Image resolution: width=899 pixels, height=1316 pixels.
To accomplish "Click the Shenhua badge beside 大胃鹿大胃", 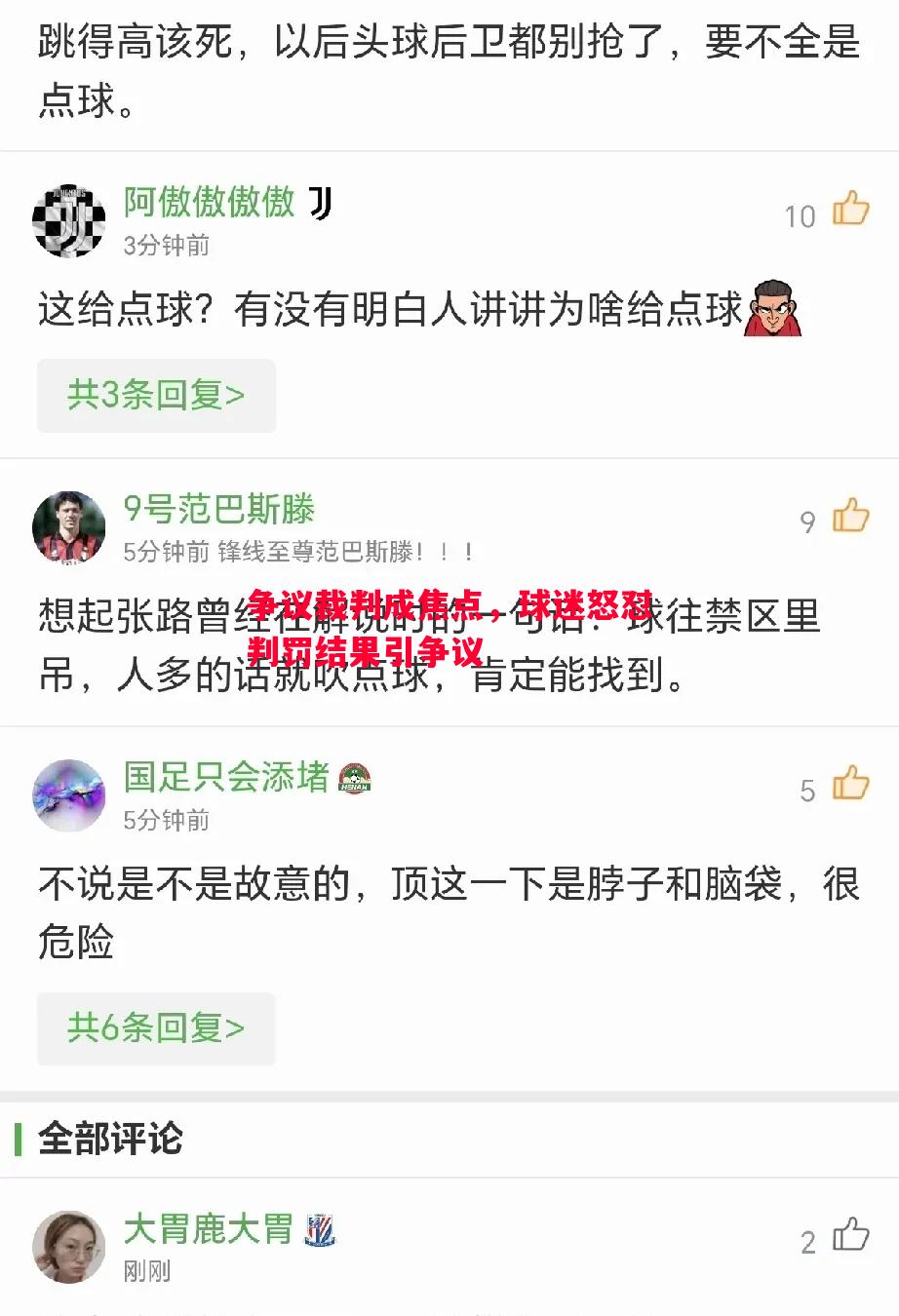I will click(322, 1230).
